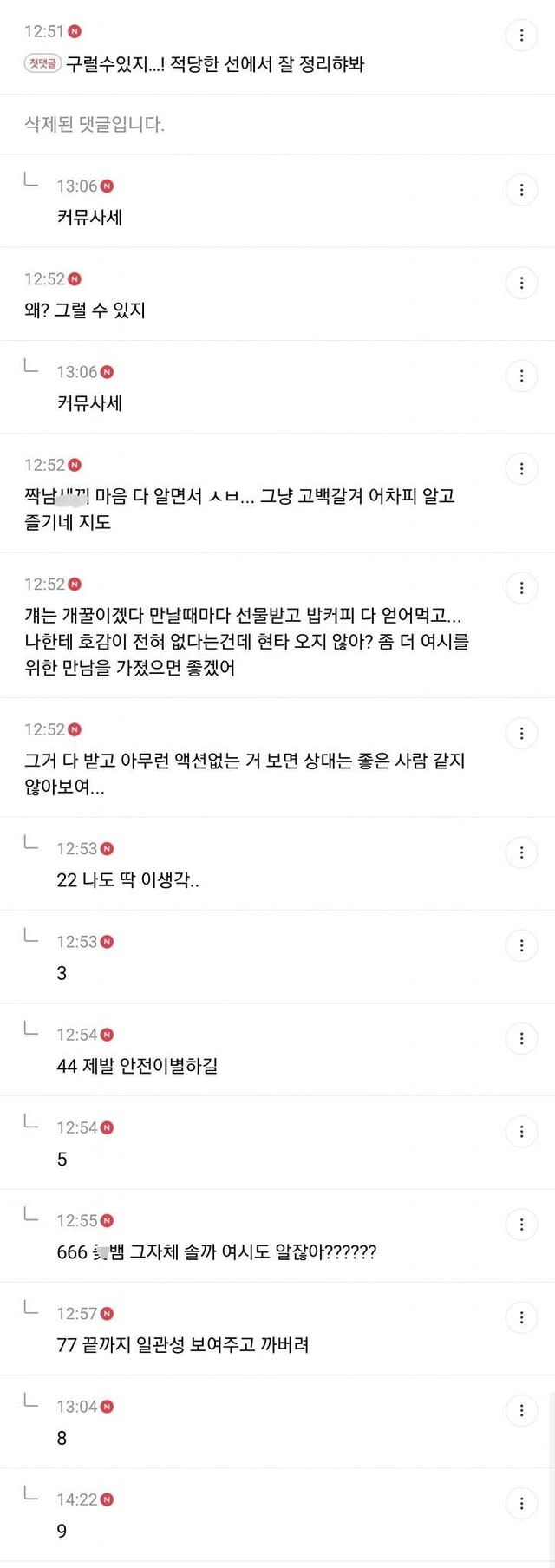Open the three-dot menu on the '666' reply
The image size is (555, 1568).
coord(521,1225)
